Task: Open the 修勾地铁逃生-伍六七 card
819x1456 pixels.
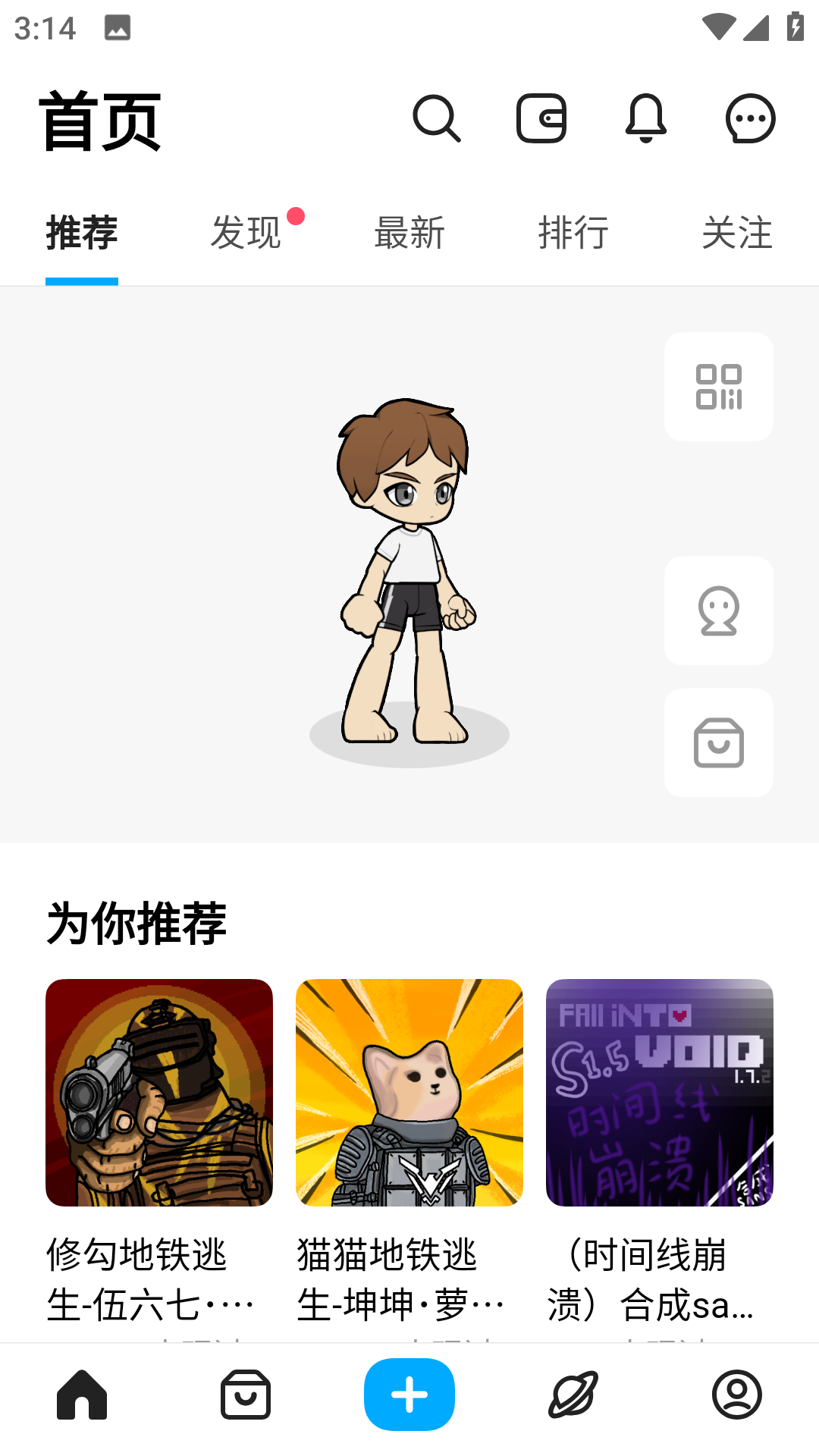Action: (159, 1092)
